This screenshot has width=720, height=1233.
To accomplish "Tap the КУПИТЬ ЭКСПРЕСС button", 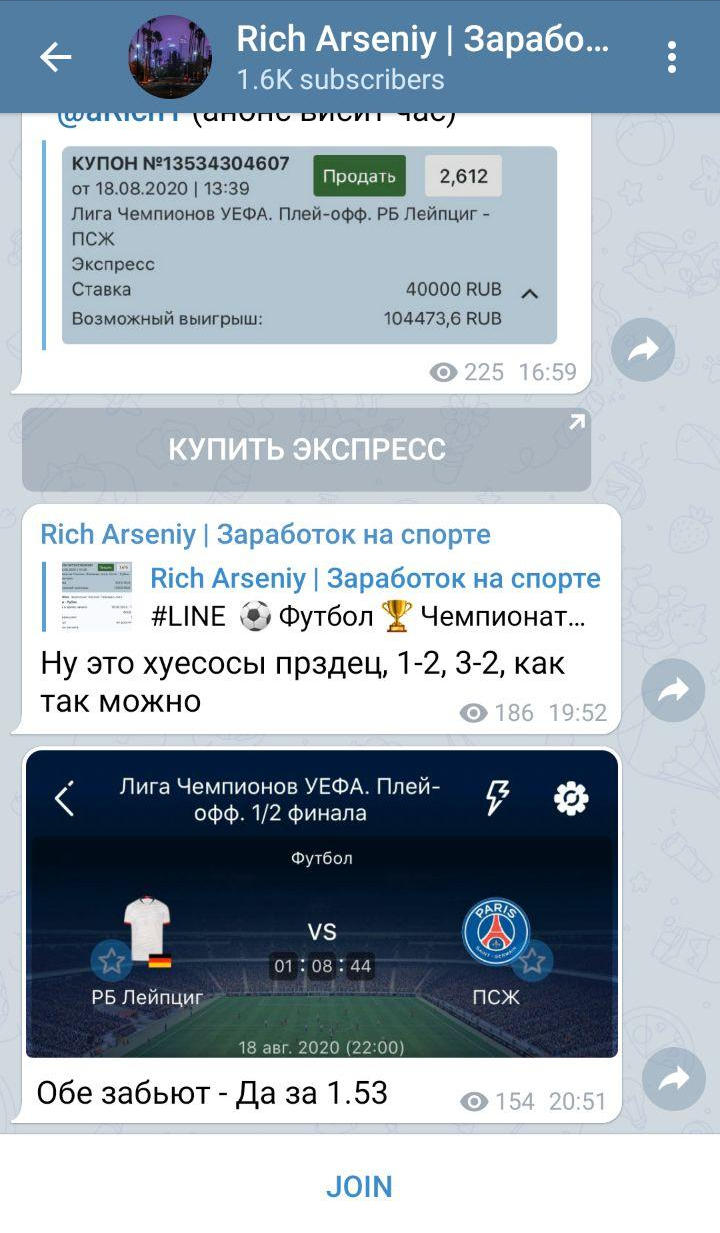I will [306, 450].
